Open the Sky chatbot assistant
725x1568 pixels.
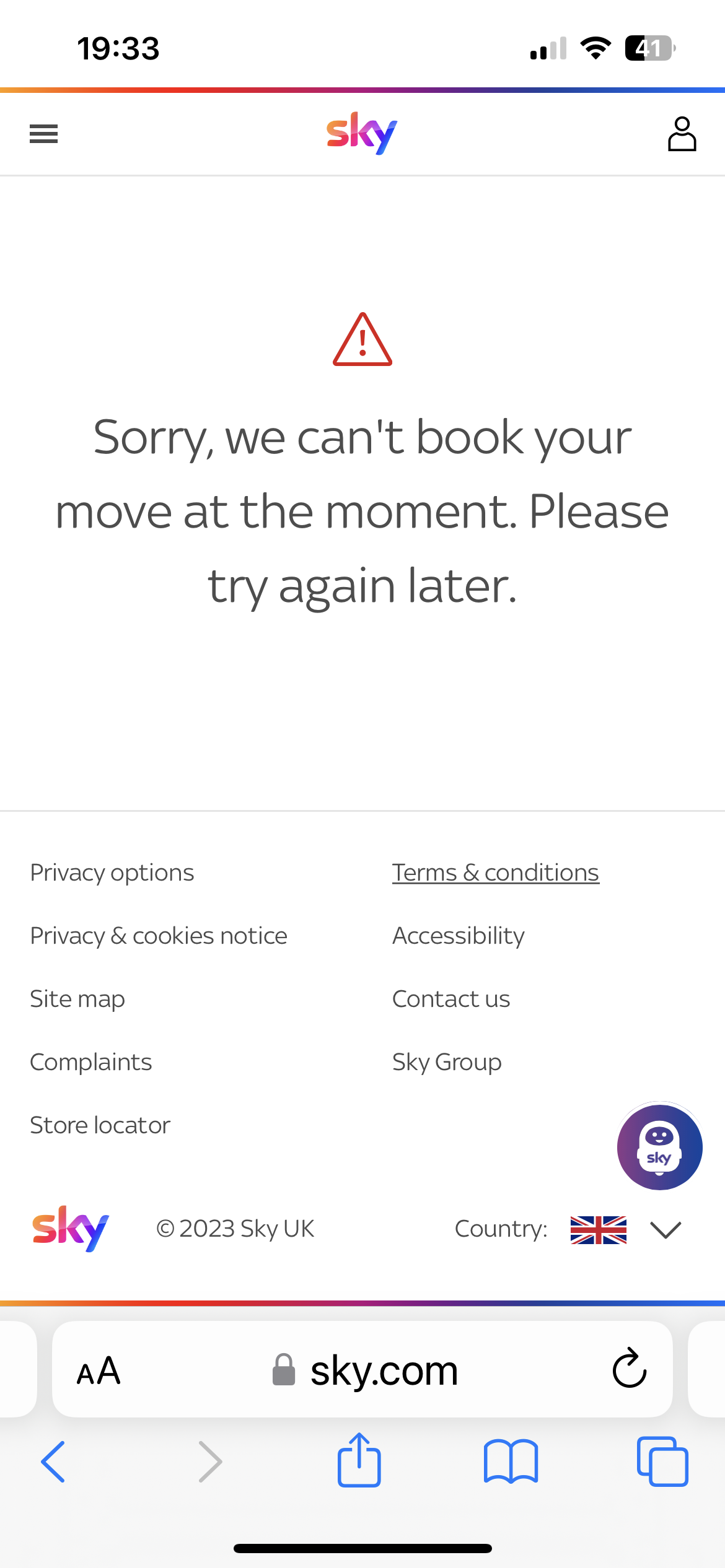coord(659,1147)
